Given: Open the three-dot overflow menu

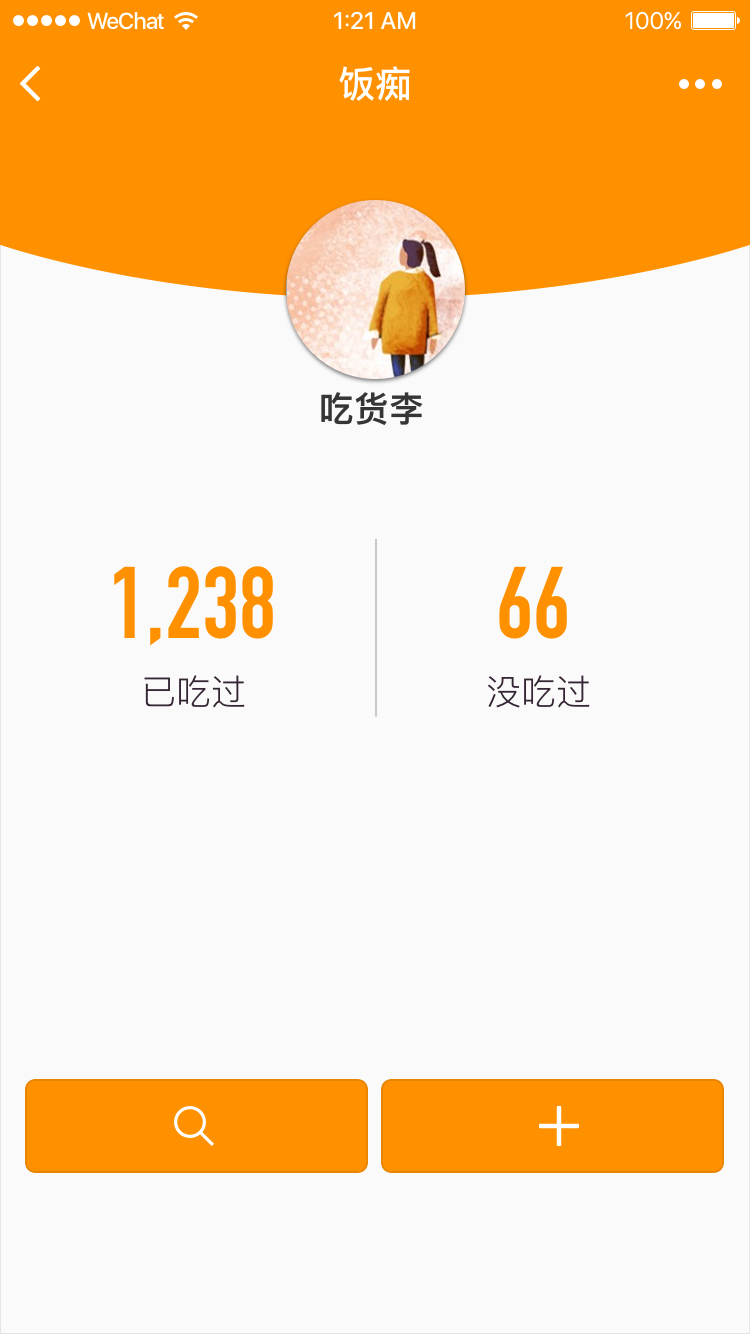Looking at the screenshot, I should pos(700,84).
